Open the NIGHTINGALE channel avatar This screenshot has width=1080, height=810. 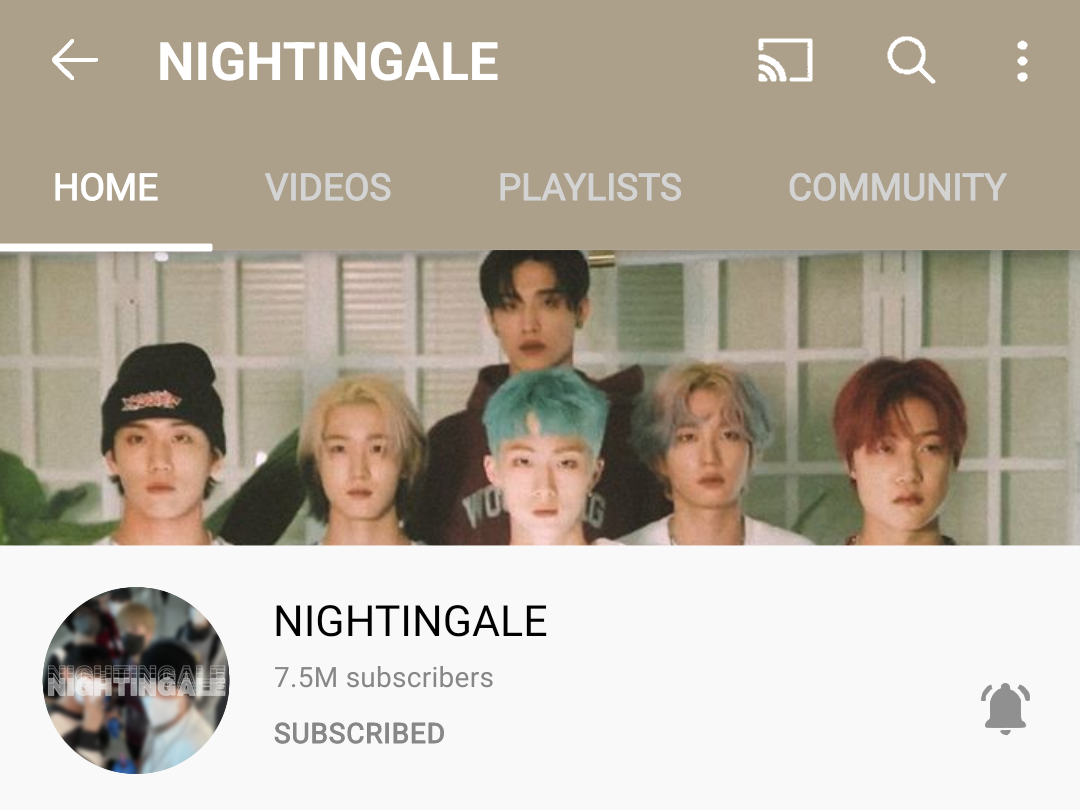pyautogui.click(x=136, y=680)
